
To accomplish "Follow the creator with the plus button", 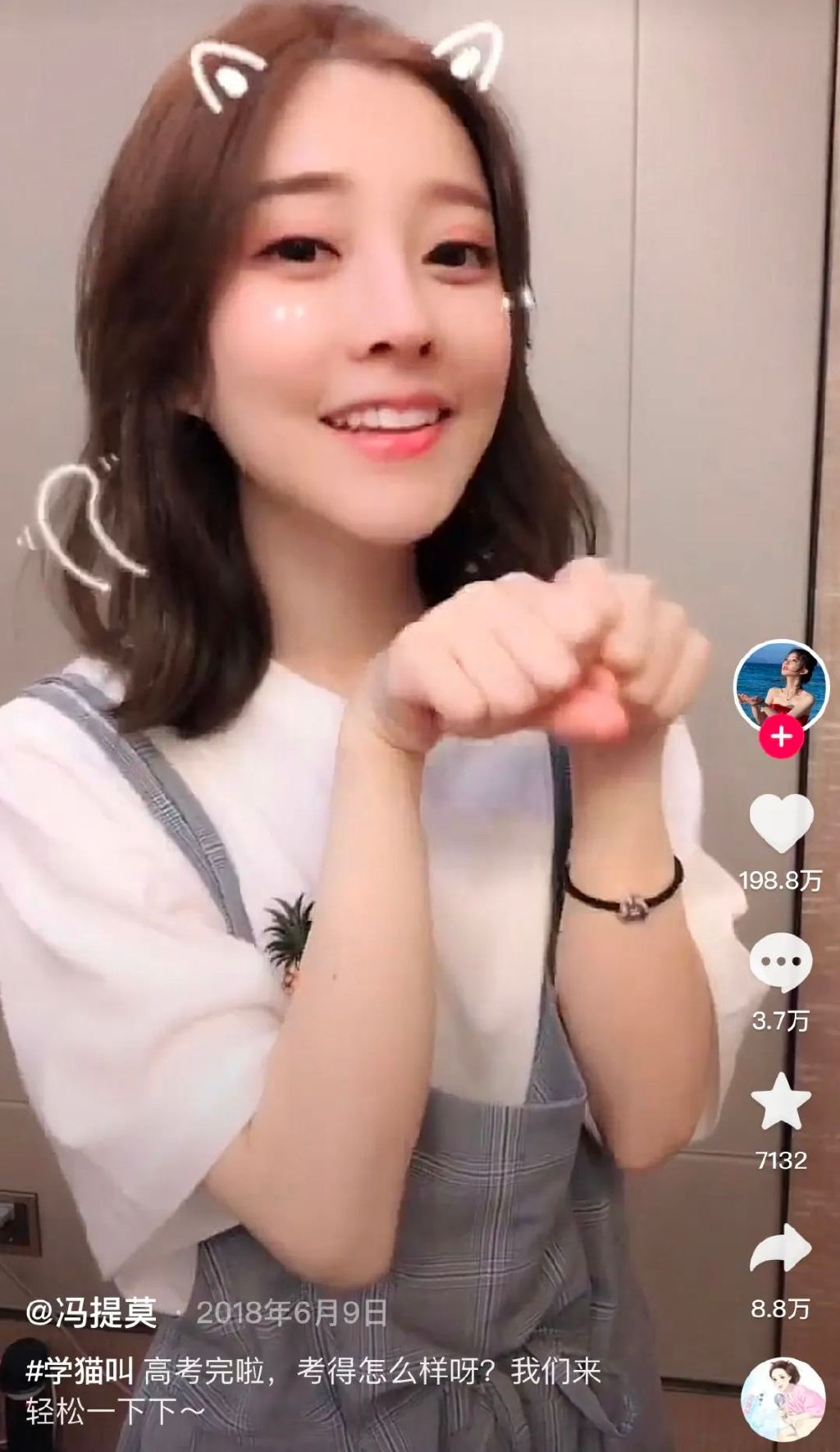I will pos(780,736).
